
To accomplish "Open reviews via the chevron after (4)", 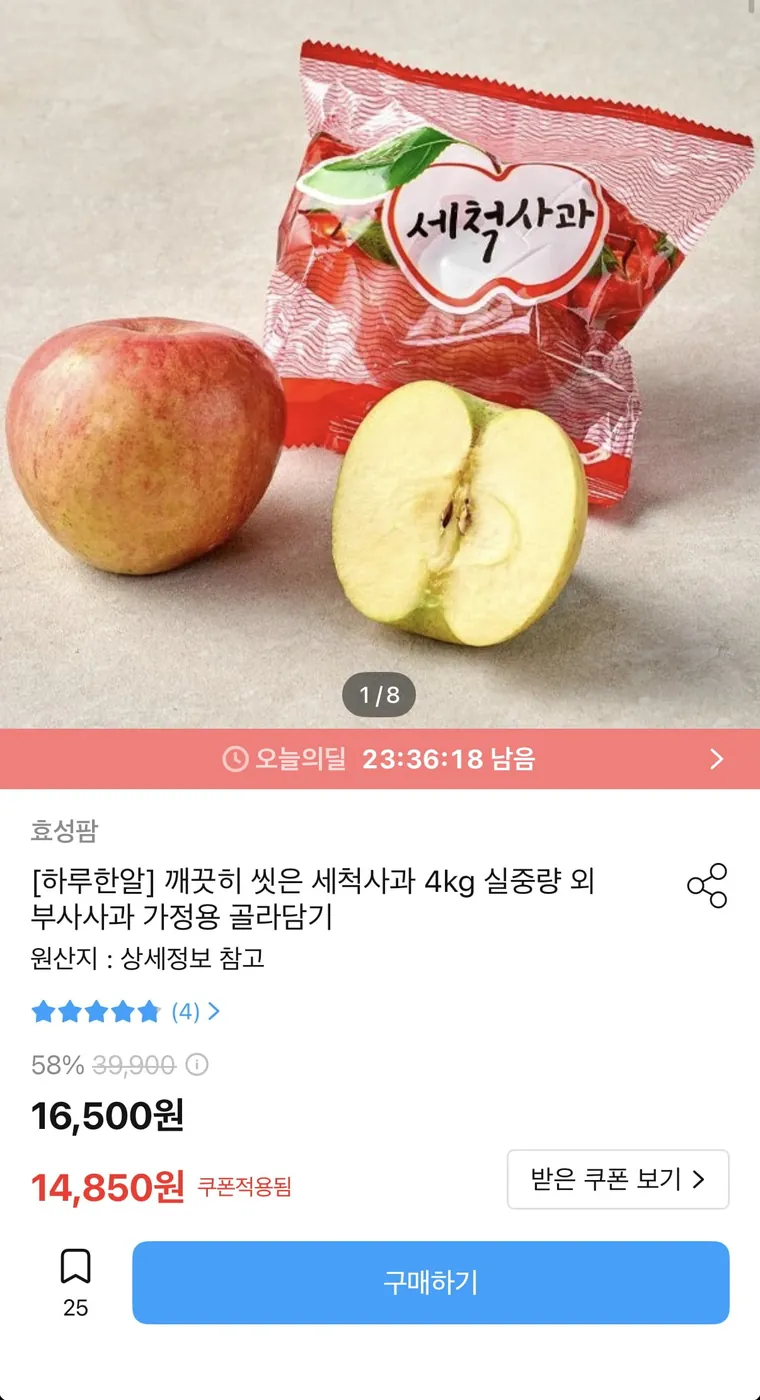I will [216, 1013].
